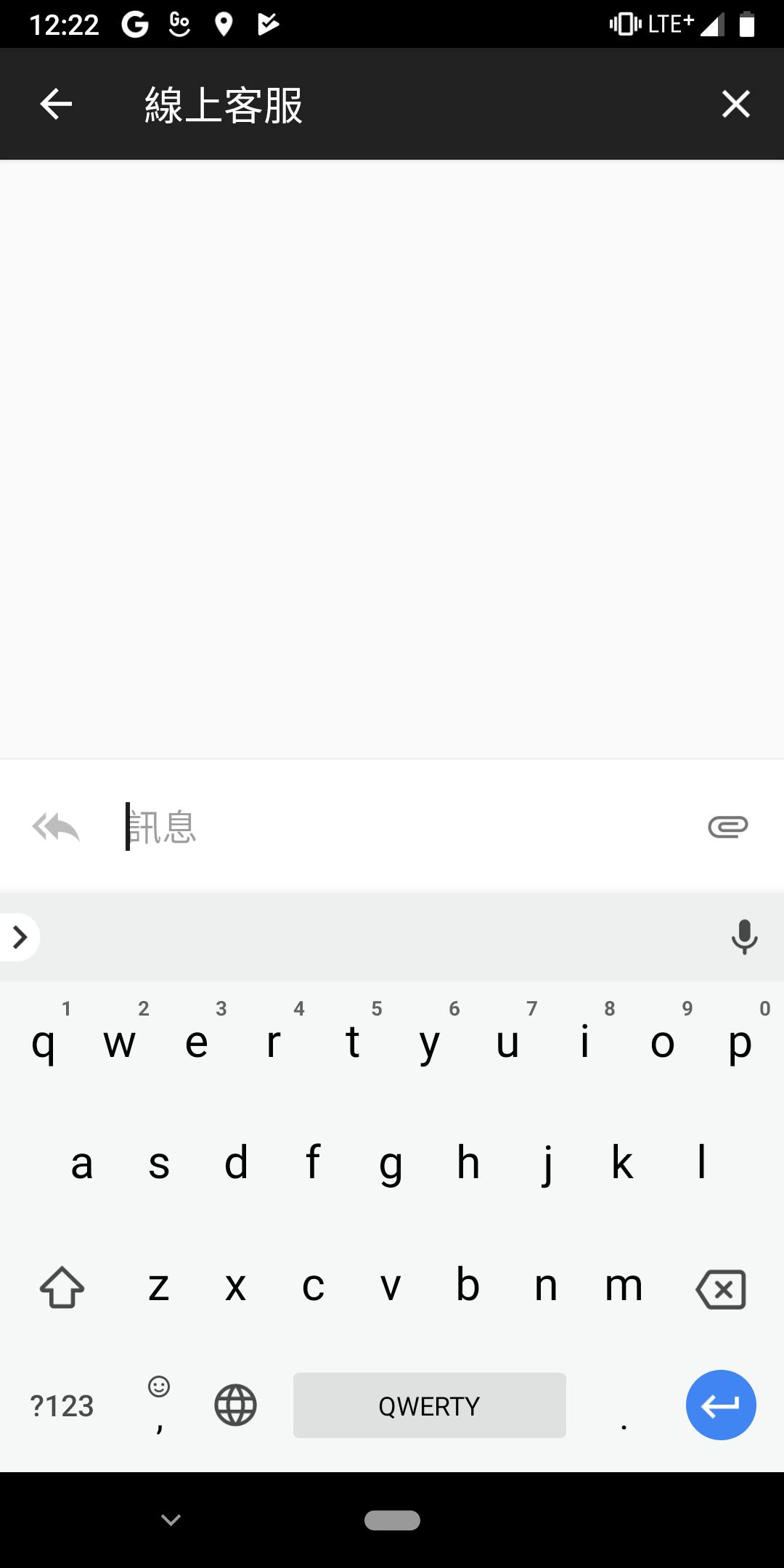Attach a file with the paperclip icon
Image resolution: width=784 pixels, height=1568 pixels.
[727, 826]
